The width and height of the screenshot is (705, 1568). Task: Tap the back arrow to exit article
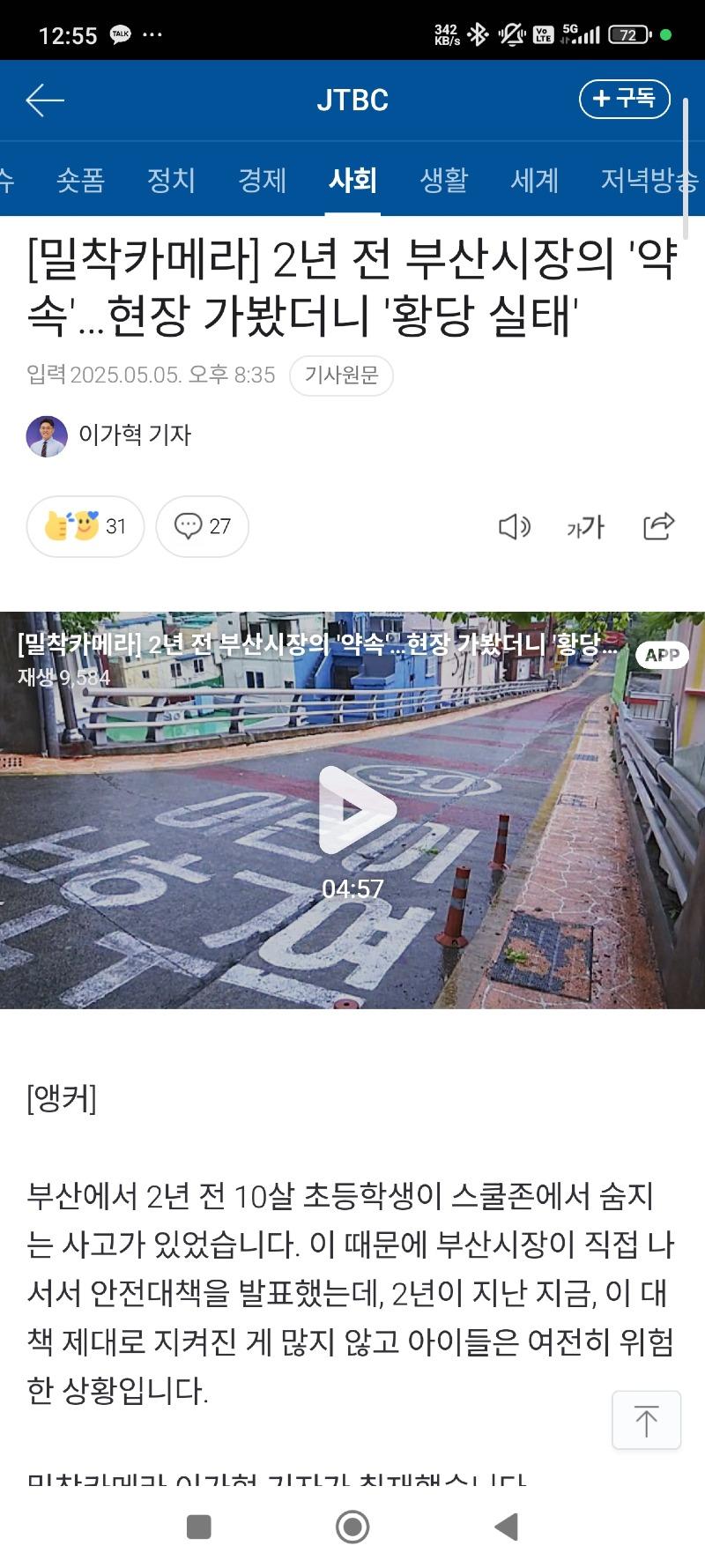coord(44,100)
